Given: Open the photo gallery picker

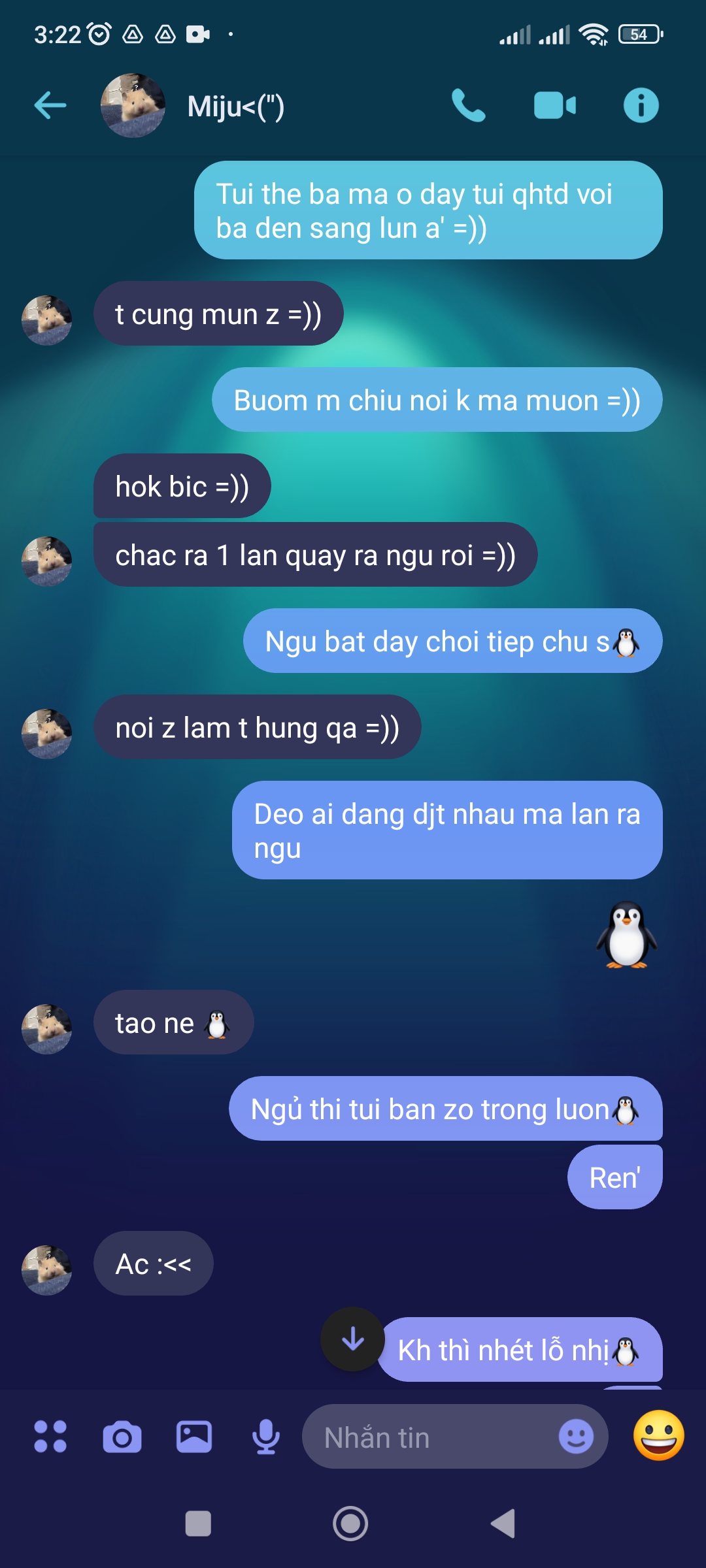Looking at the screenshot, I should [x=194, y=1437].
